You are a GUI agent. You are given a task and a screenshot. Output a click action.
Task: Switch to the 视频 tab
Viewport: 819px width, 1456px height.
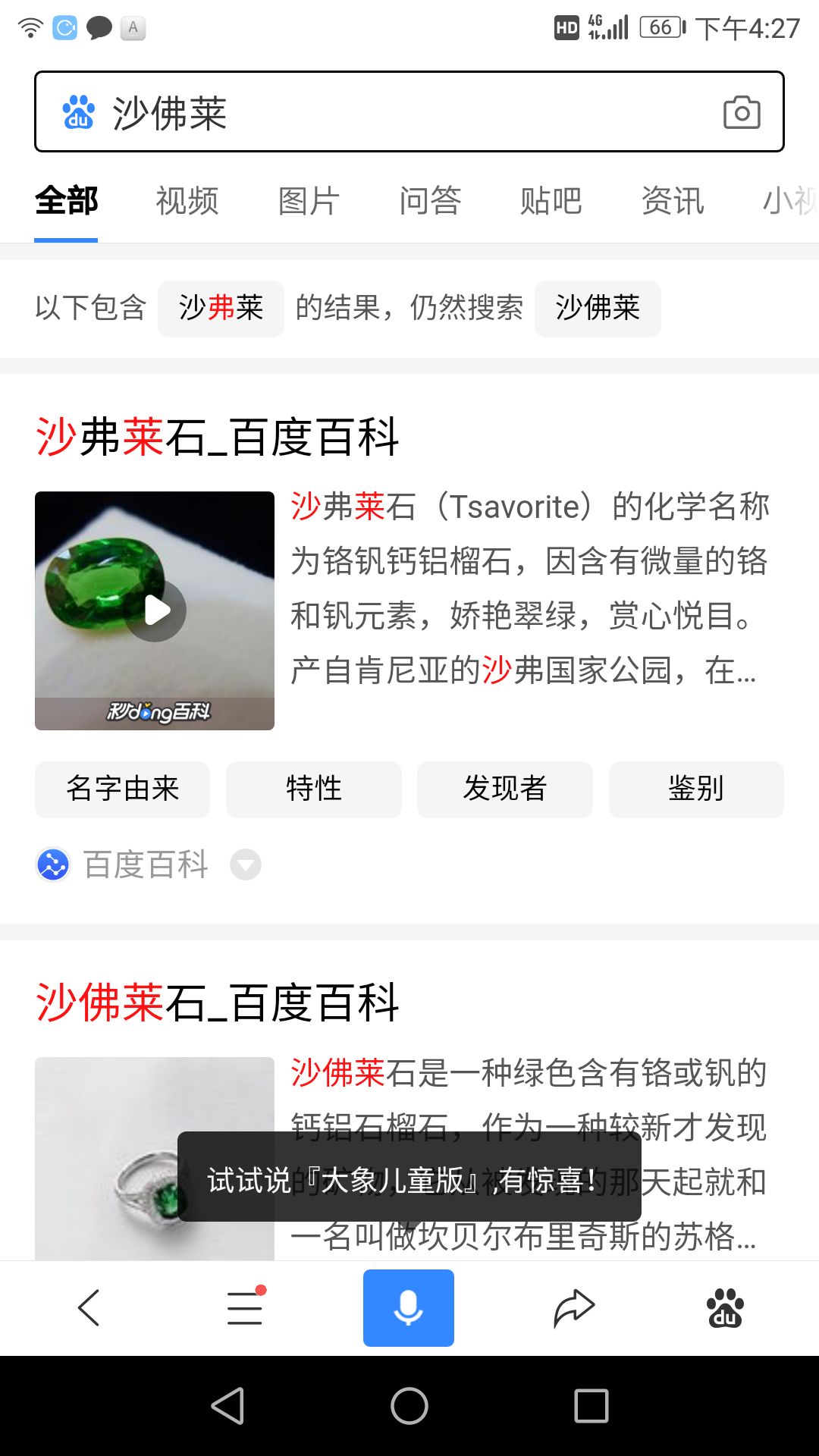tap(187, 201)
